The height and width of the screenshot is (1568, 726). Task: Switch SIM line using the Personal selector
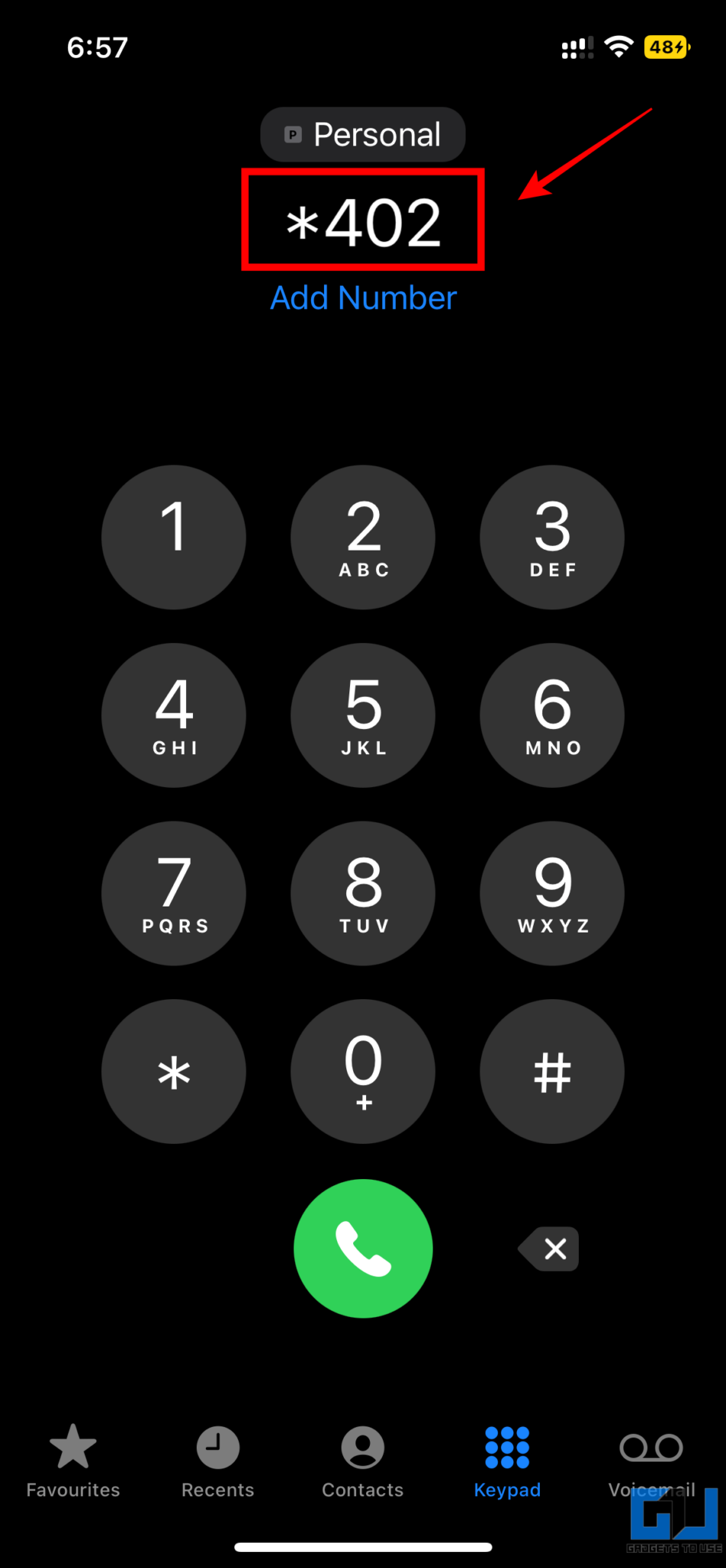(x=363, y=135)
